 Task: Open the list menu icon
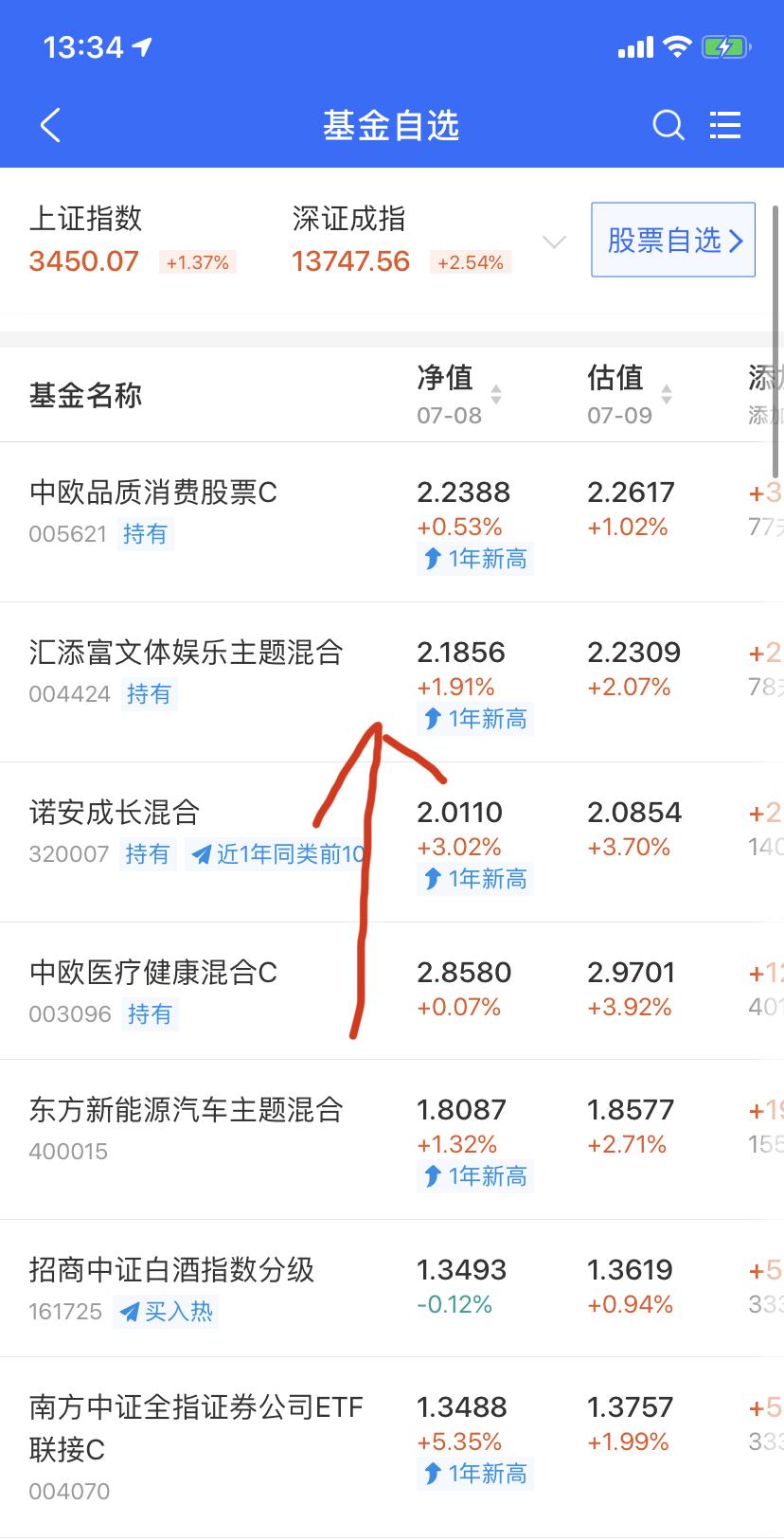(x=725, y=125)
